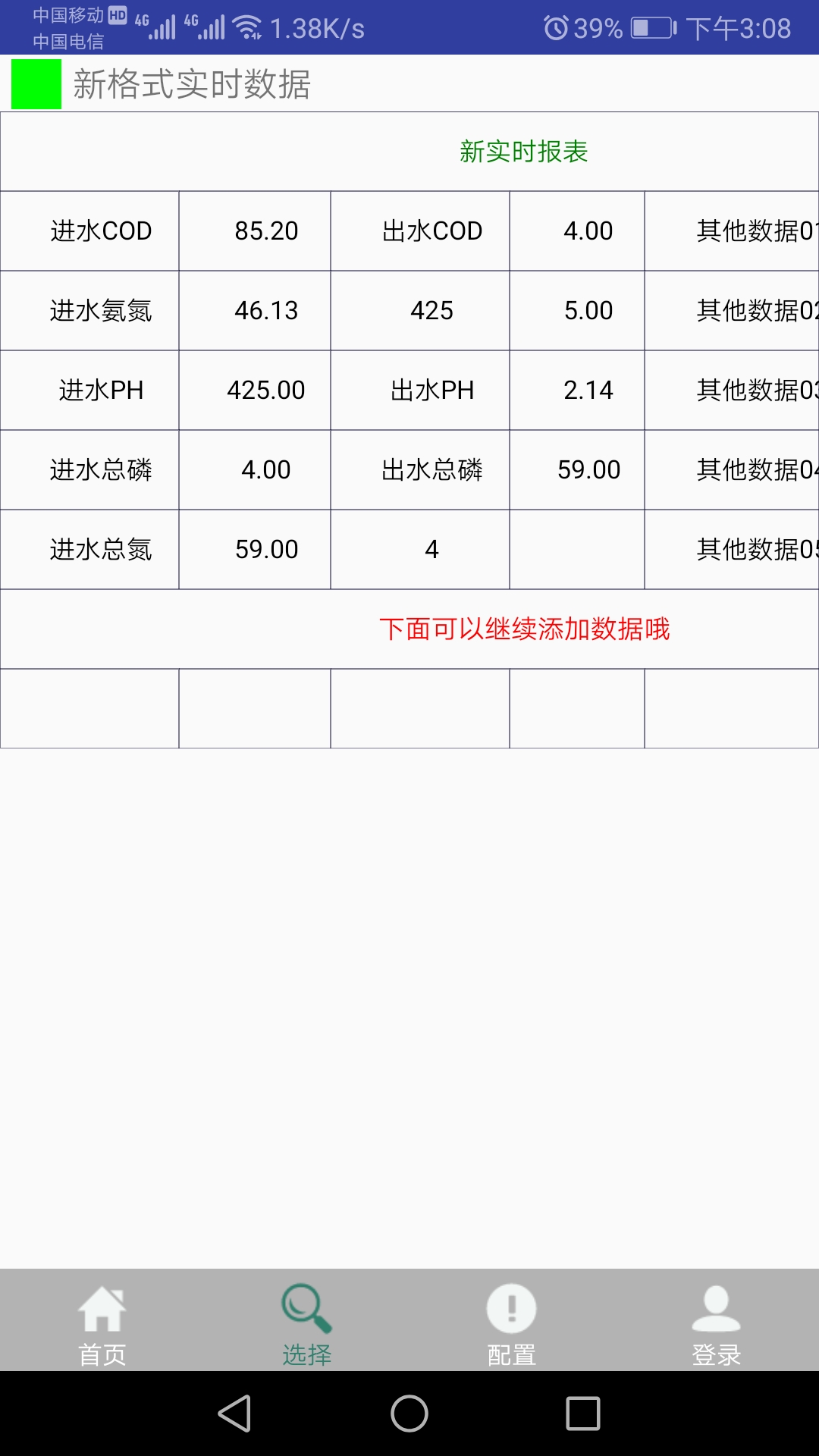Open the 登录 login tab

(x=716, y=1323)
